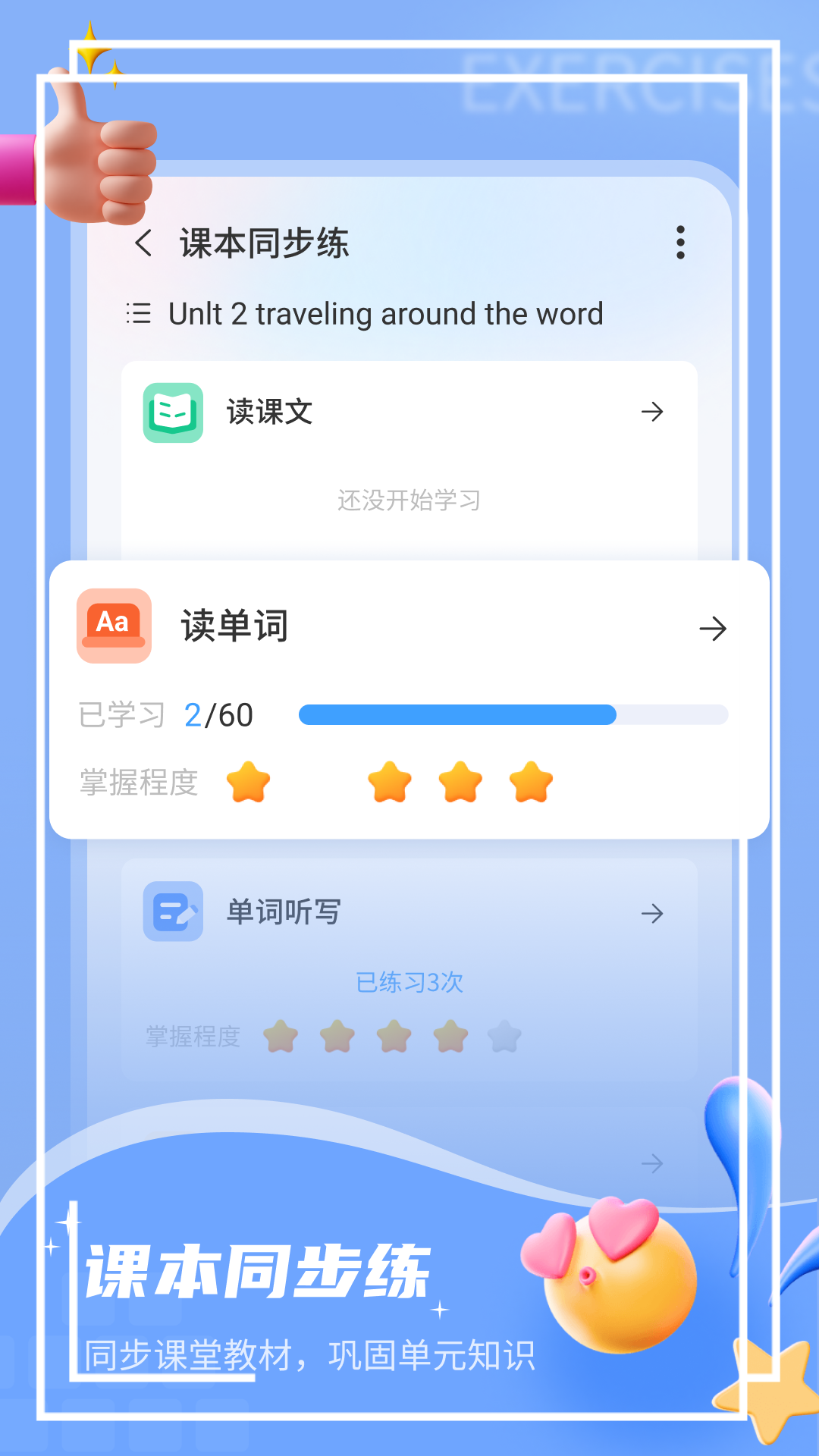
Task: Expand the 读课文 card via right arrow
Action: 652,413
